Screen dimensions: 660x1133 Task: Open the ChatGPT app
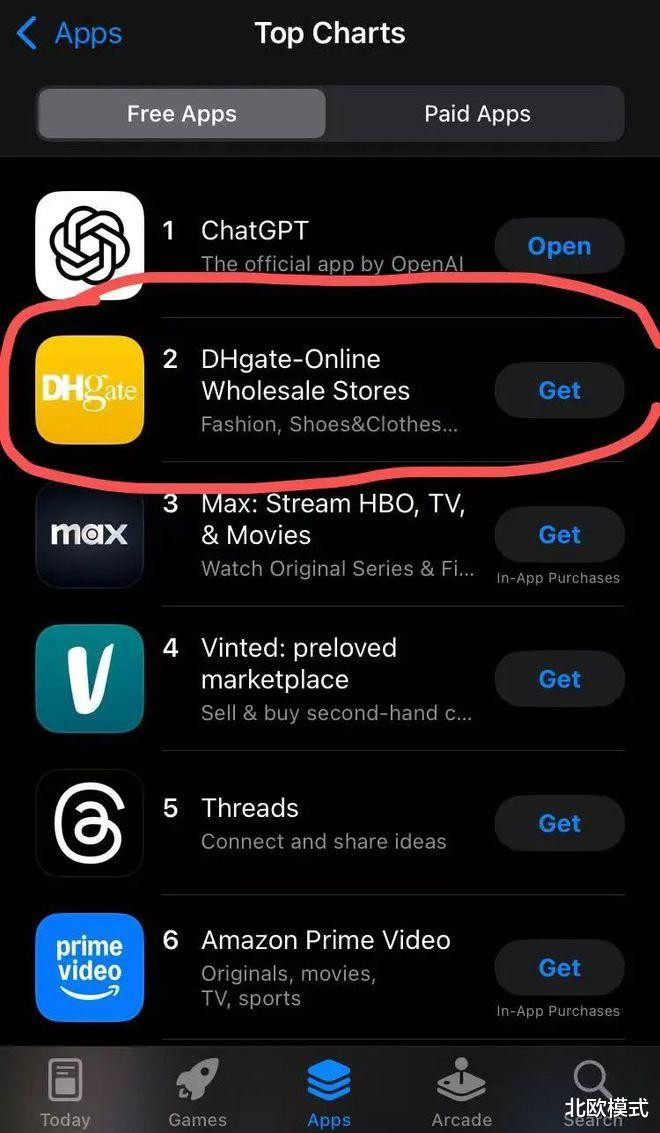coord(559,246)
